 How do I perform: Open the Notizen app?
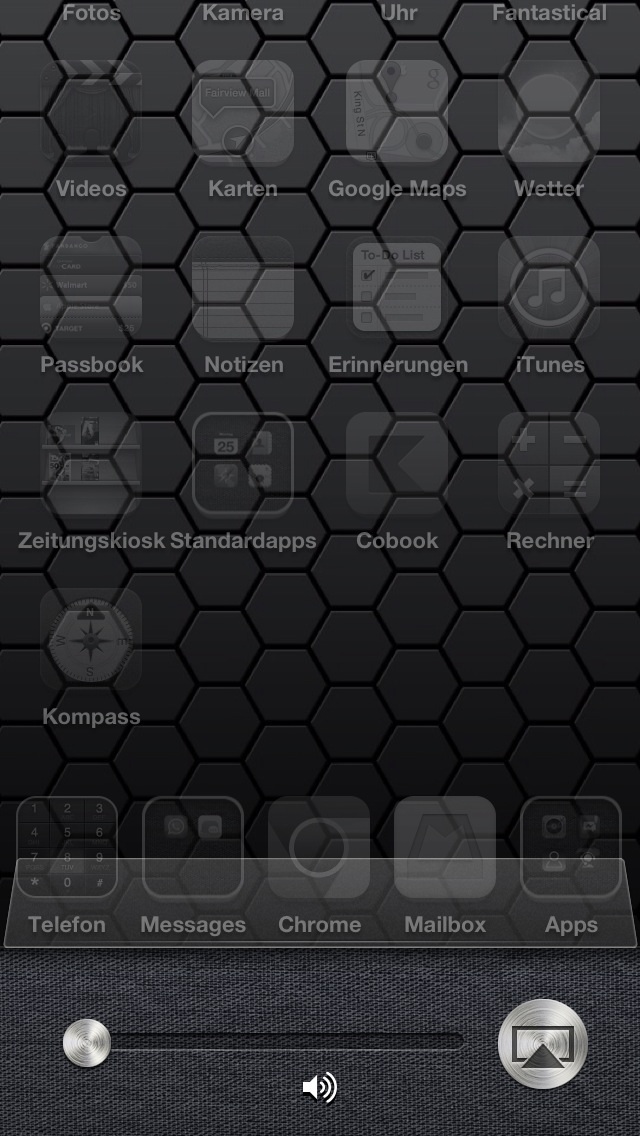point(243,288)
